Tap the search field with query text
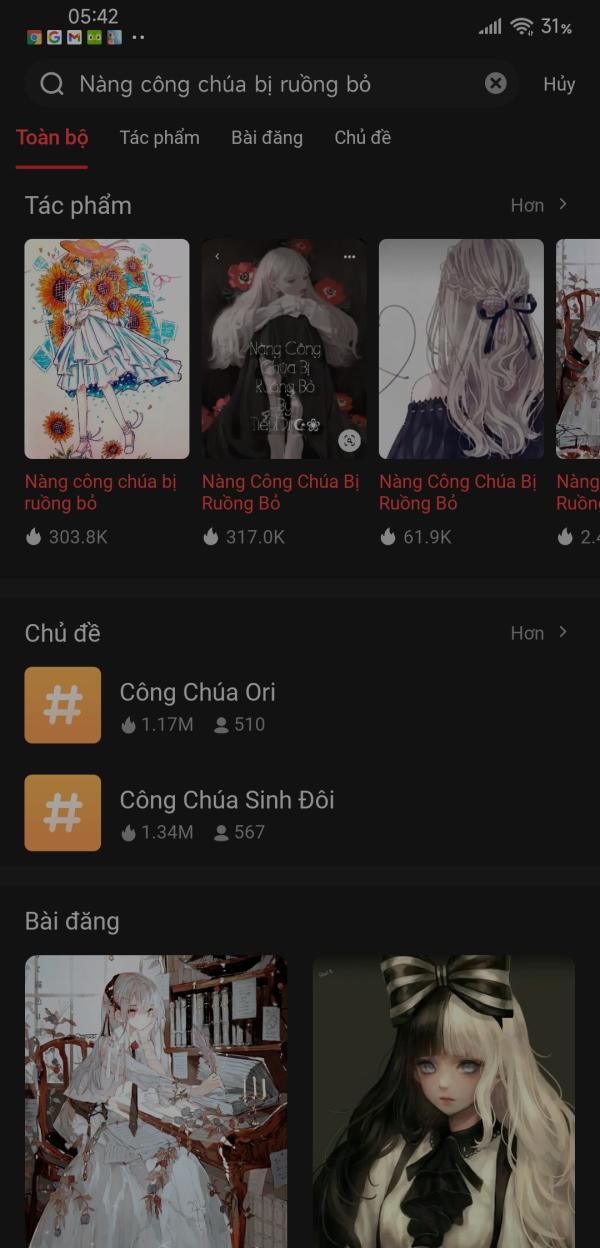The image size is (600, 1248). click(260, 84)
